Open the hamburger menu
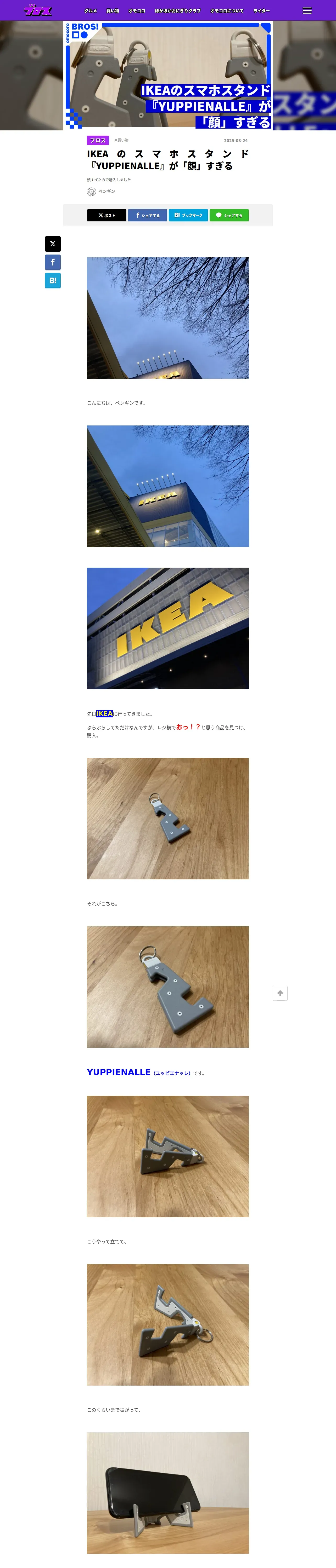 click(x=307, y=10)
